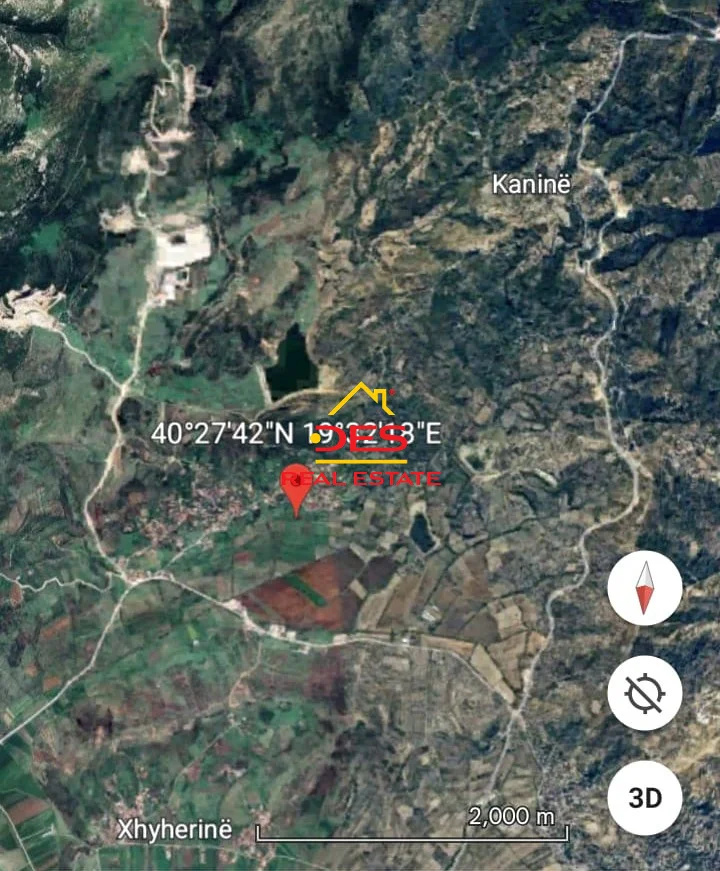The image size is (720, 871).
Task: Tap the yellow house icon in the watermark
Action: (x=361, y=396)
